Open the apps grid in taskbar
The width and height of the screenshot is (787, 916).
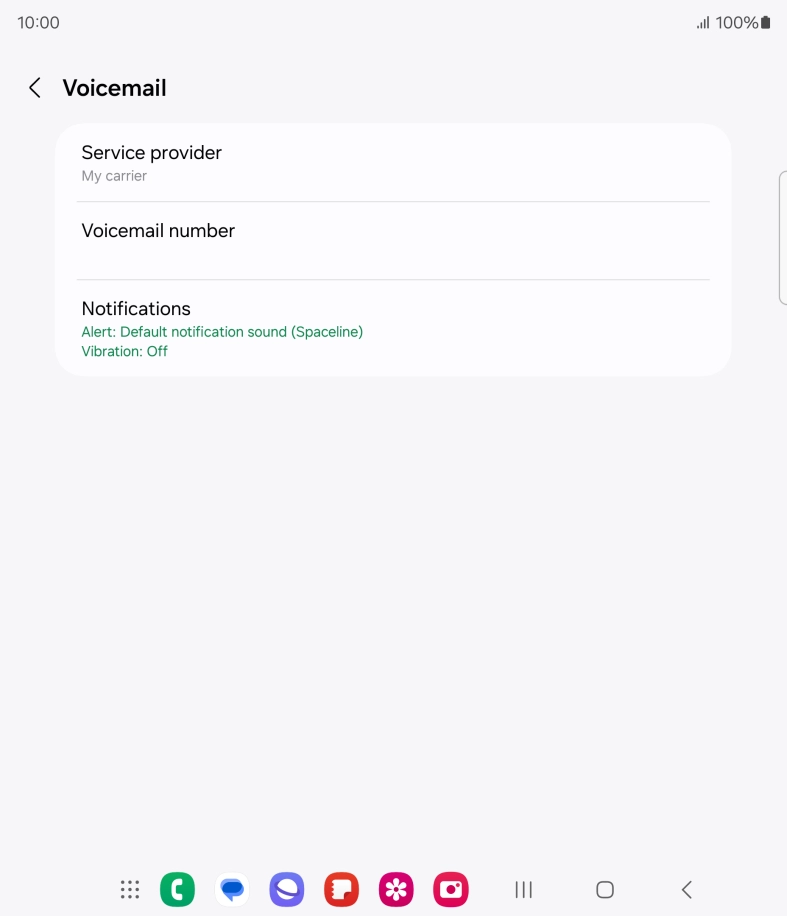pyautogui.click(x=129, y=889)
